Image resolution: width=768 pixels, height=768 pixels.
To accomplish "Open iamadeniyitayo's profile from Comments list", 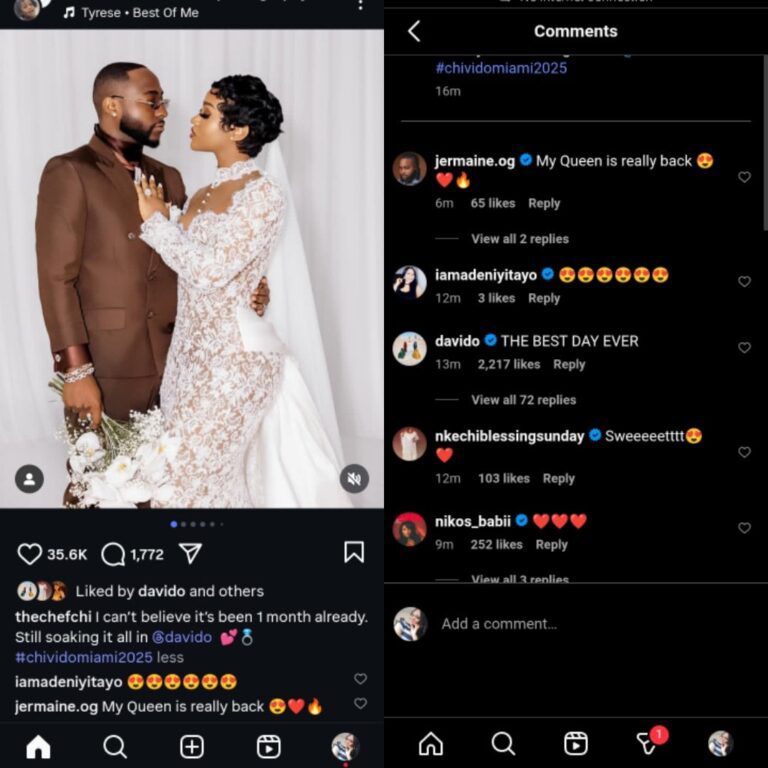I will pos(486,274).
